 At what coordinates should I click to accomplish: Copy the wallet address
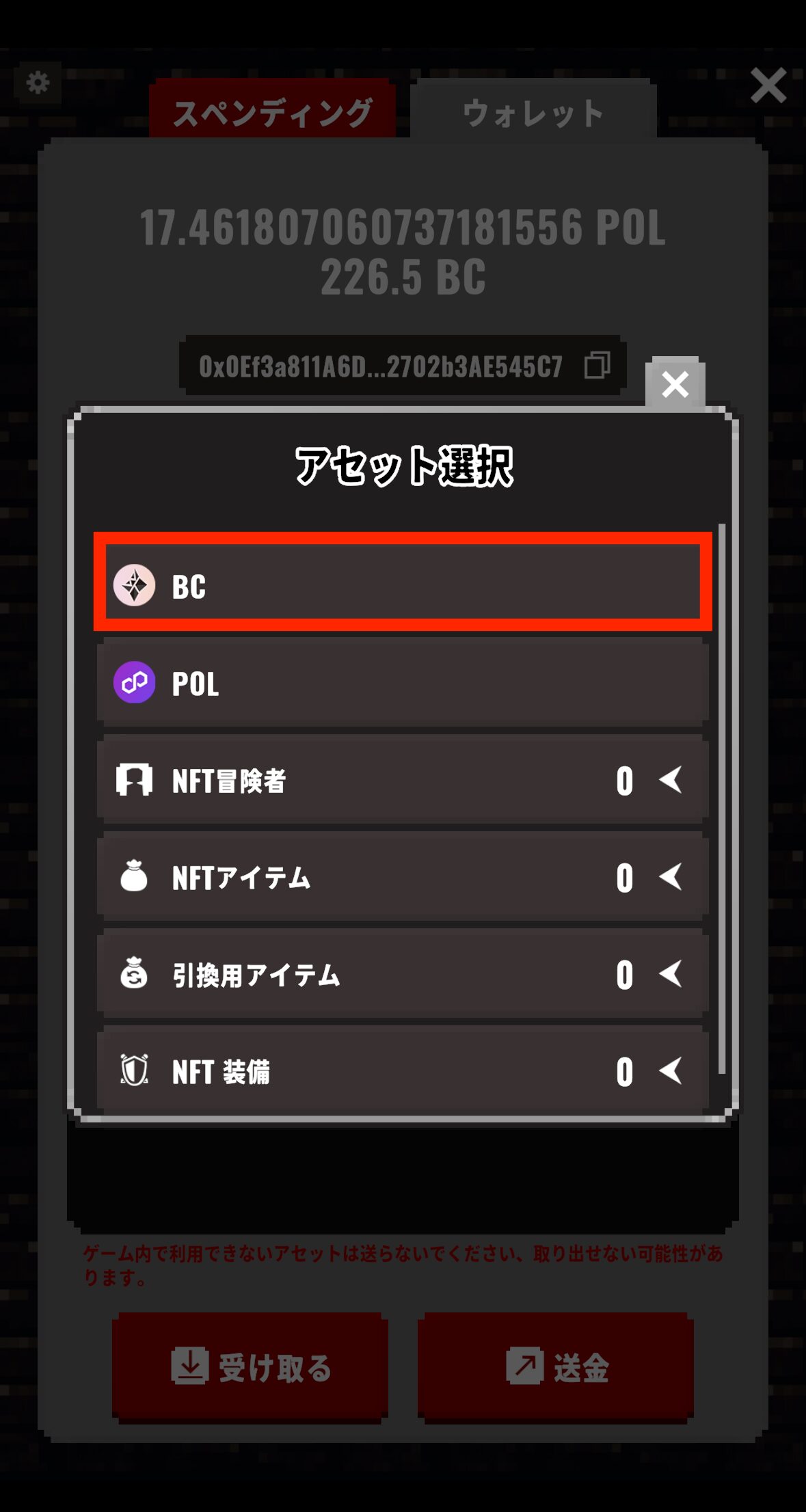[597, 366]
